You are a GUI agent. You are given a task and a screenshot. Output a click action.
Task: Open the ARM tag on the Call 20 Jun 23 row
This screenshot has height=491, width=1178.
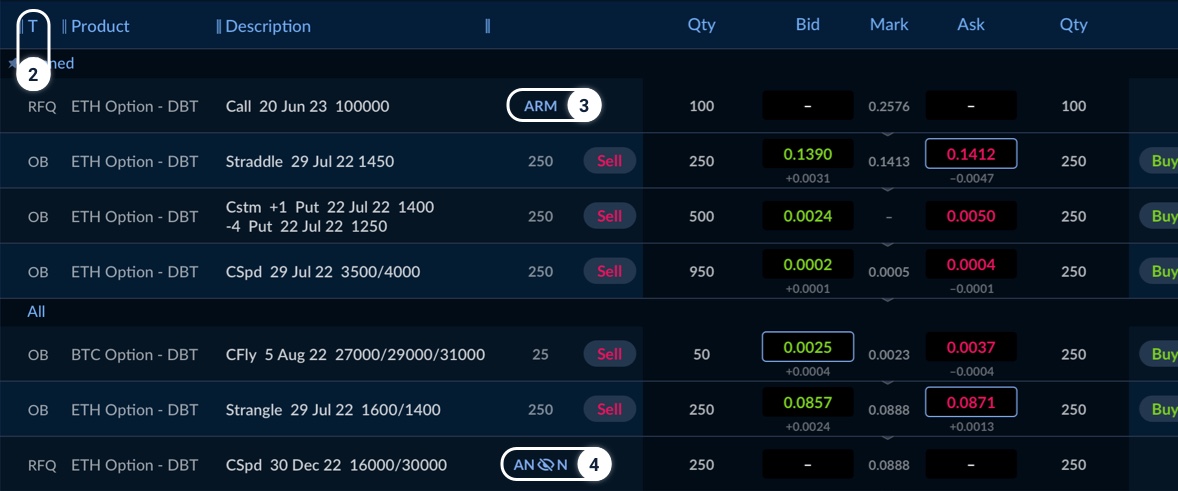(540, 105)
